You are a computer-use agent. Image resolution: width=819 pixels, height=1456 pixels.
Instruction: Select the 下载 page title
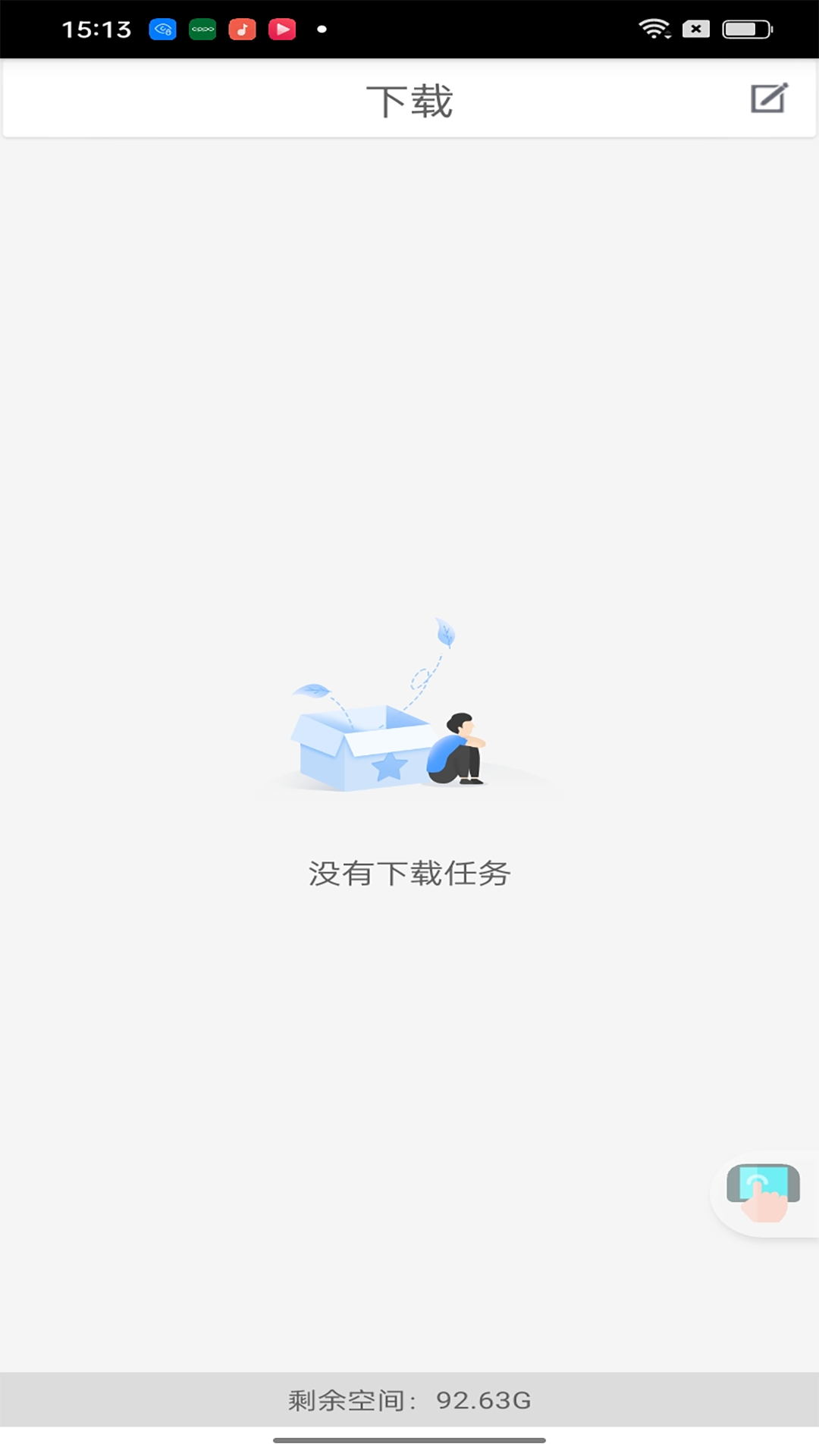point(409,100)
